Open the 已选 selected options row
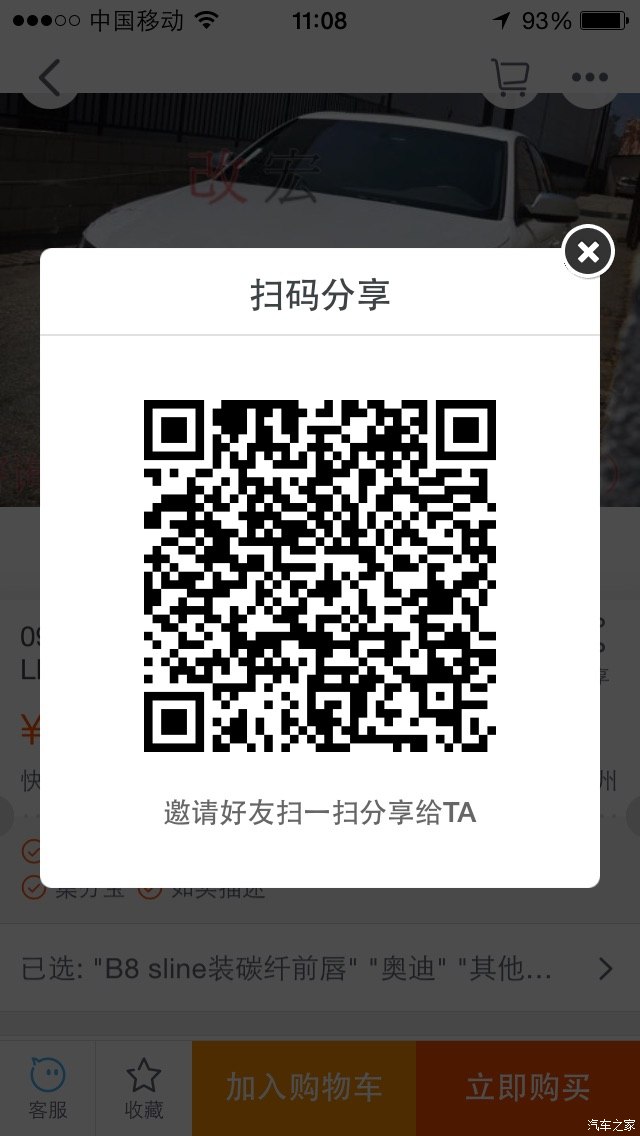This screenshot has width=640, height=1136. 320,968
